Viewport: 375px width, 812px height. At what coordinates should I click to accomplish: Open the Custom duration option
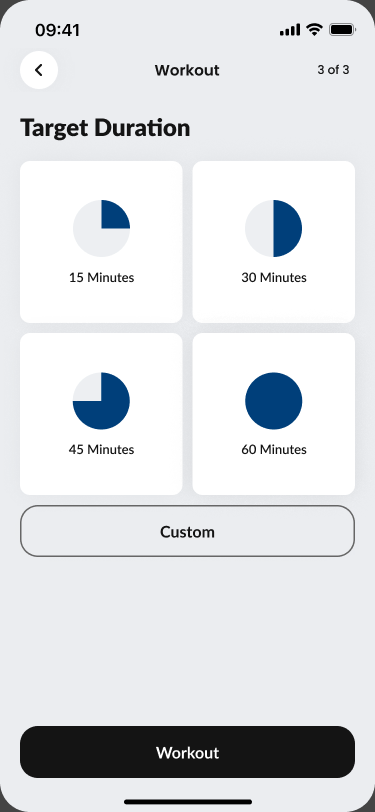tap(188, 531)
